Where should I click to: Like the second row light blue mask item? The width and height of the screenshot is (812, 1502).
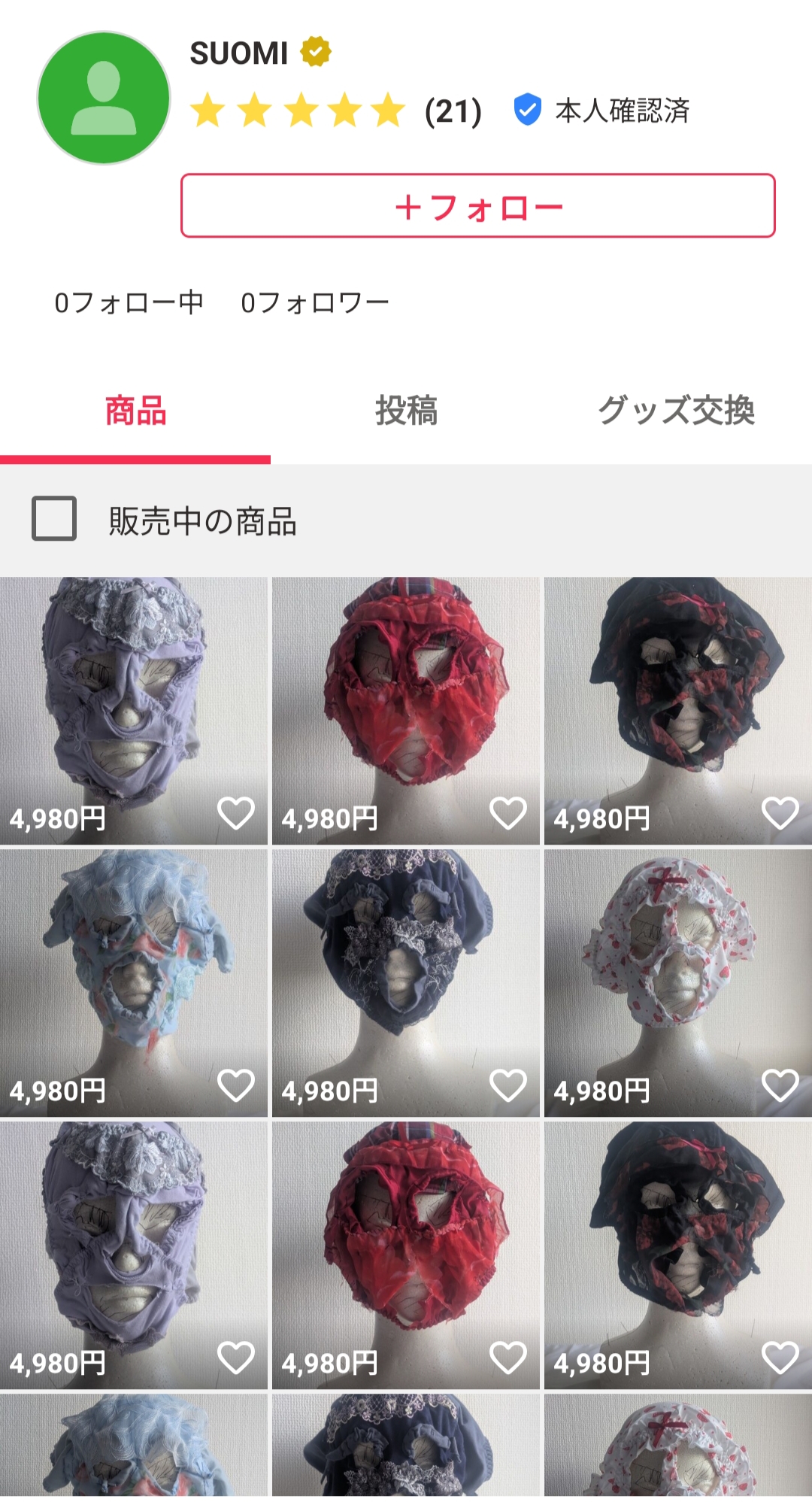tap(235, 1086)
